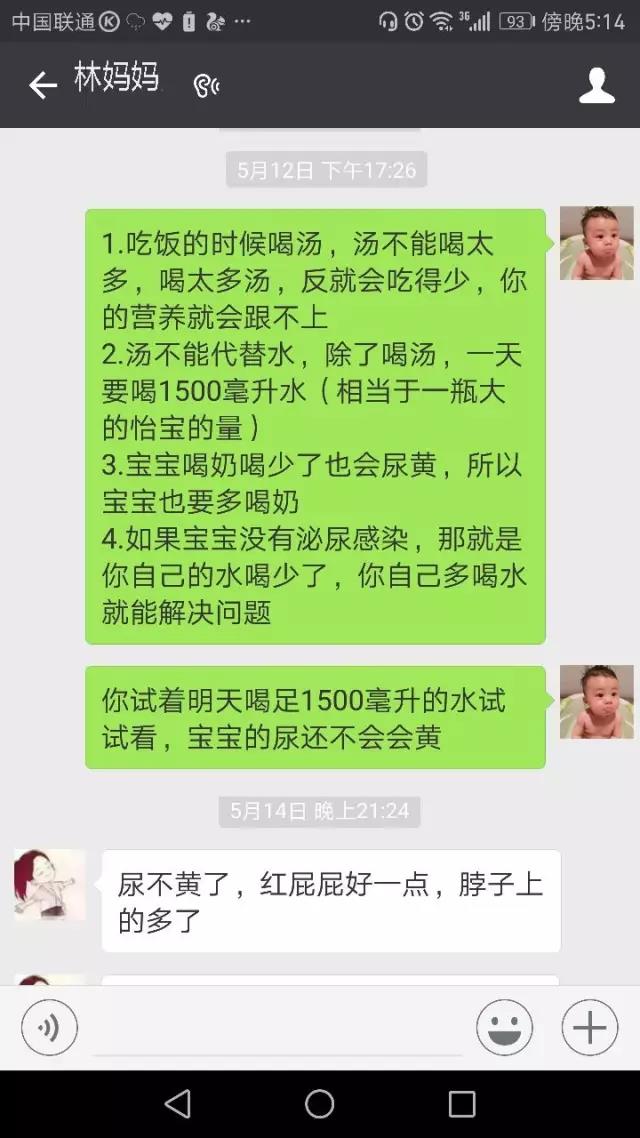This screenshot has height=1138, width=640.
Task: Open the emoji sticker panel
Action: tap(504, 1027)
